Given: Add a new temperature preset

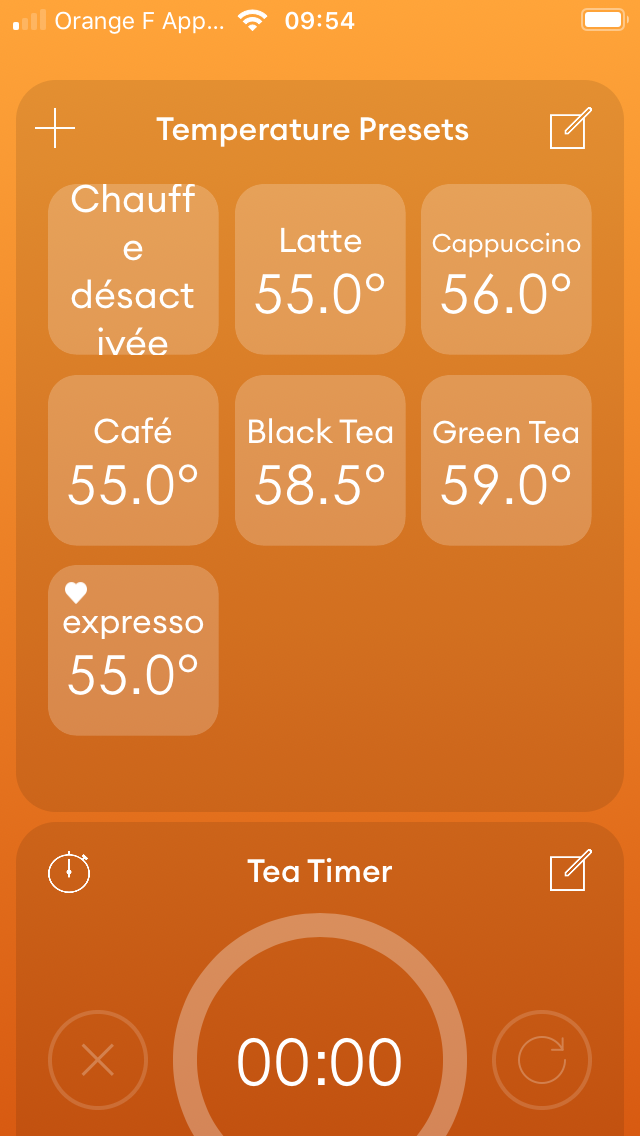Looking at the screenshot, I should pyautogui.click(x=55, y=129).
